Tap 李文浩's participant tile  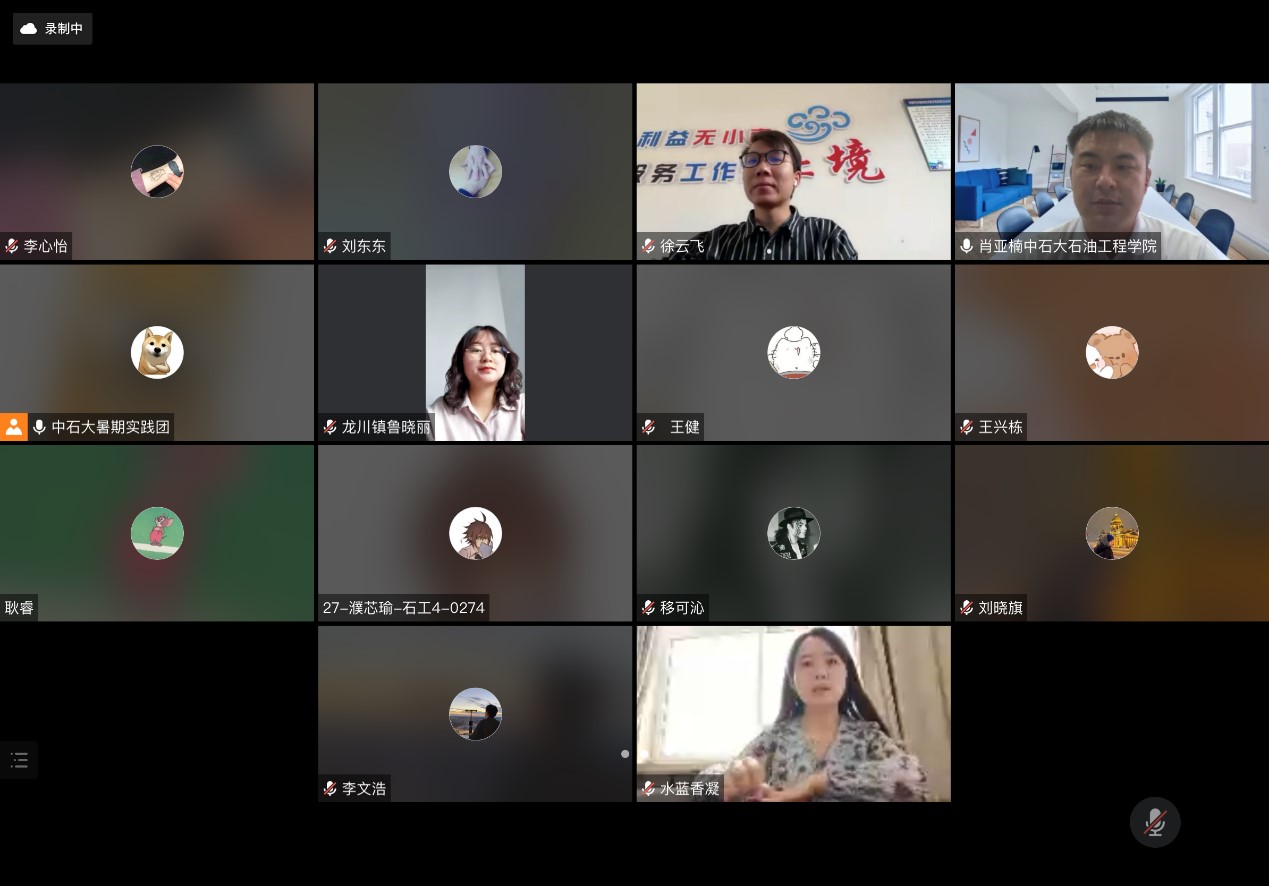tap(475, 713)
